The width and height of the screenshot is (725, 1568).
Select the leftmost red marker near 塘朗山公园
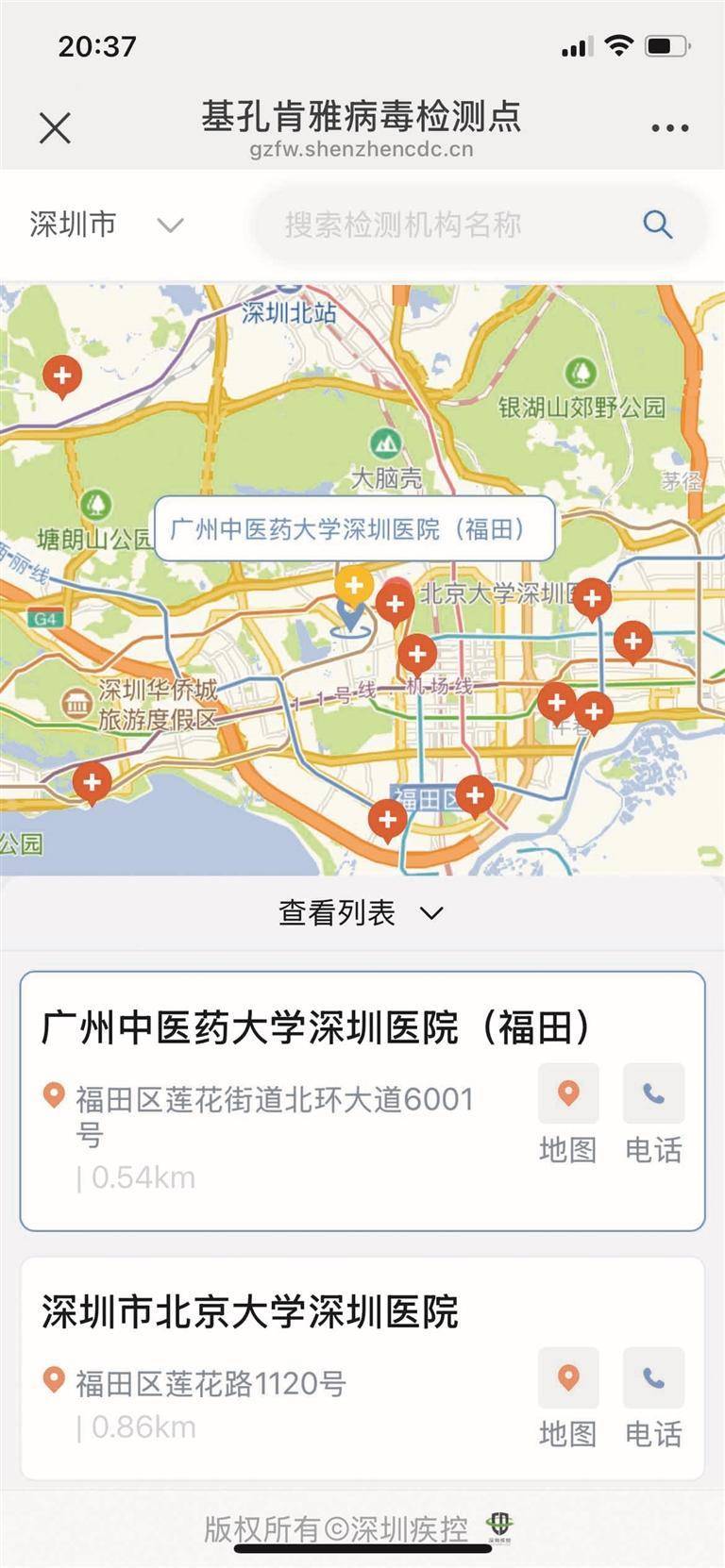(62, 375)
